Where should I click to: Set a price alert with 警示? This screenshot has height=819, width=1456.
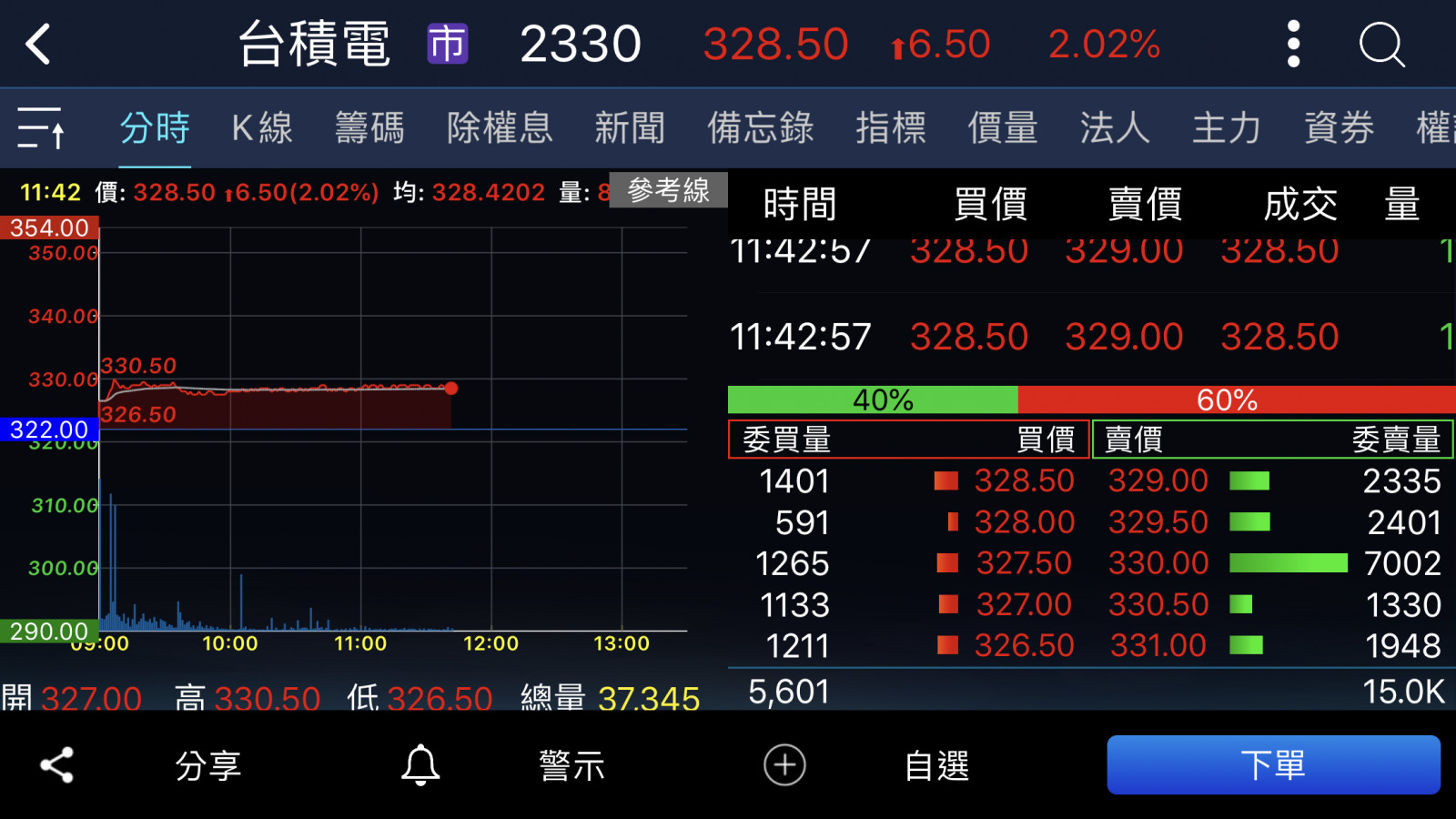click(x=571, y=765)
